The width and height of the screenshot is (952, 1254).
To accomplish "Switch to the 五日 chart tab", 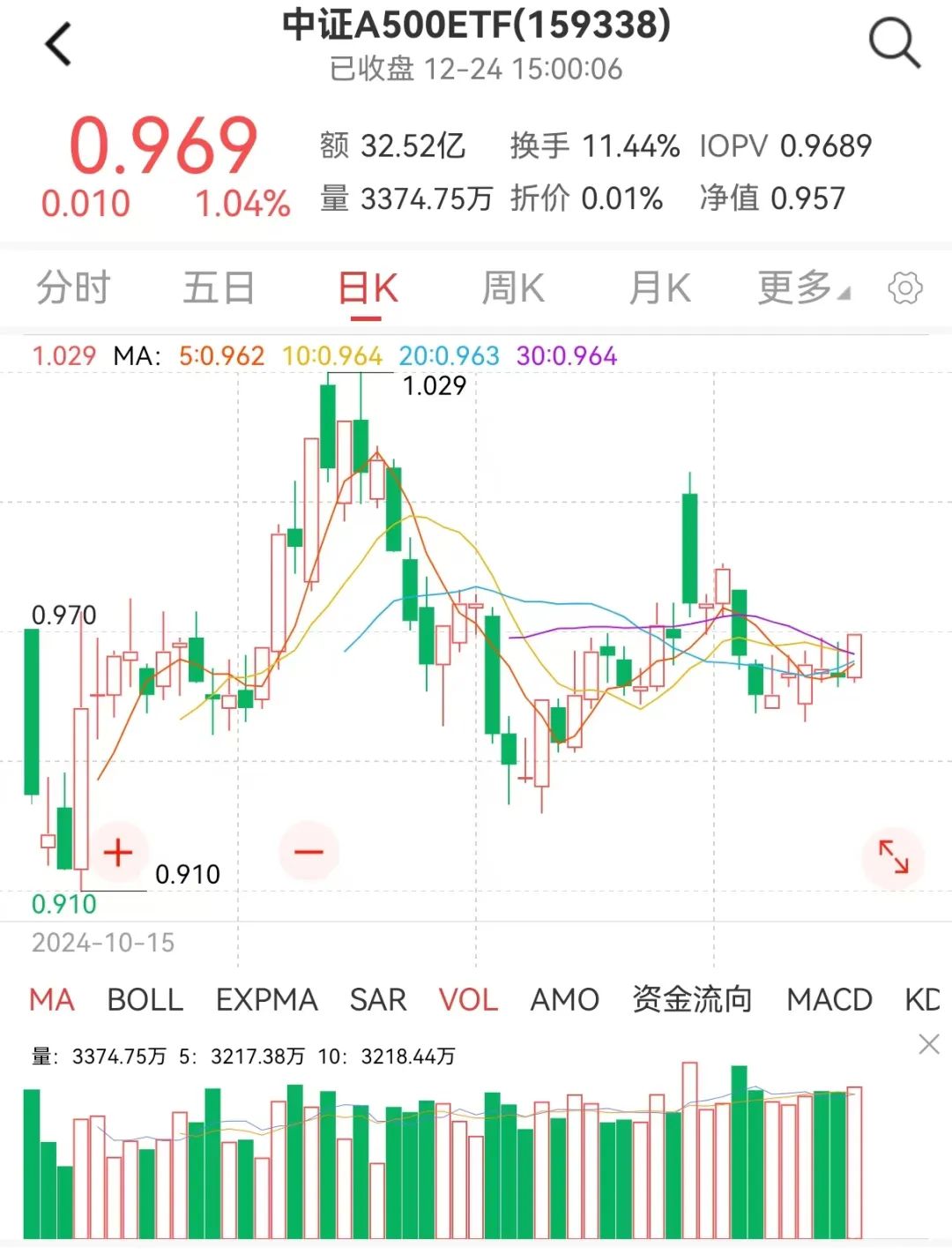I will coord(219,288).
